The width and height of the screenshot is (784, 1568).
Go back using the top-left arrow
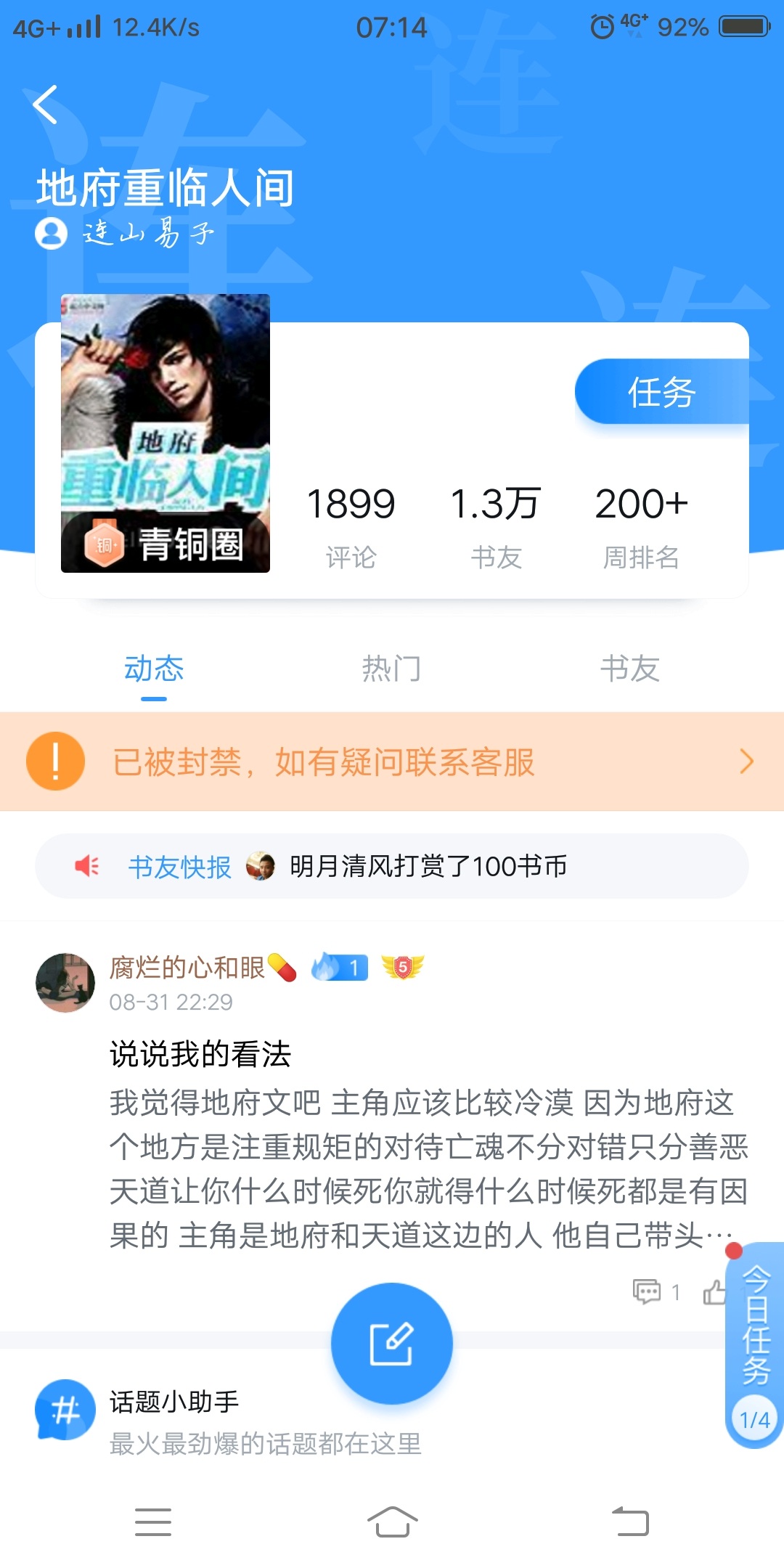[45, 105]
